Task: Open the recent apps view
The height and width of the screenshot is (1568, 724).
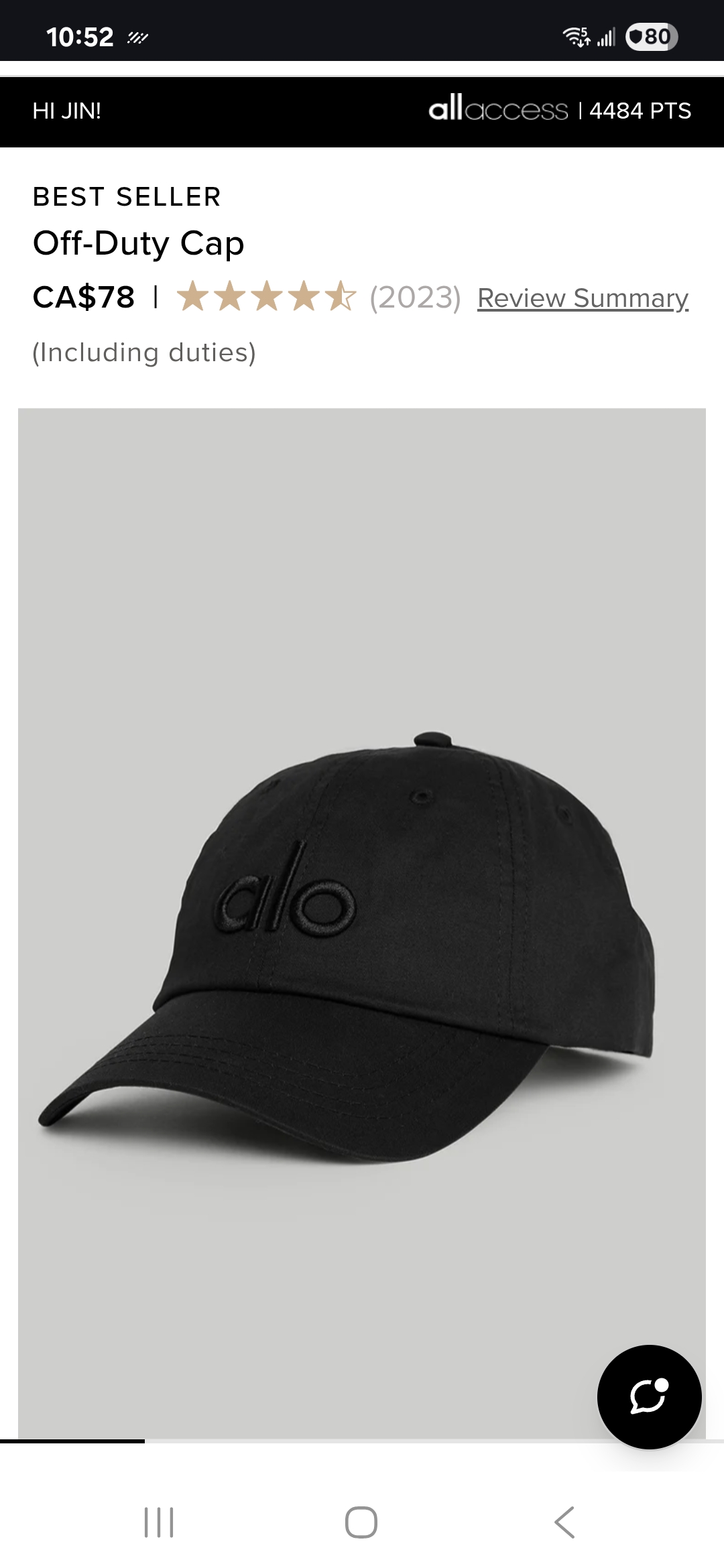Action: pos(159,1522)
